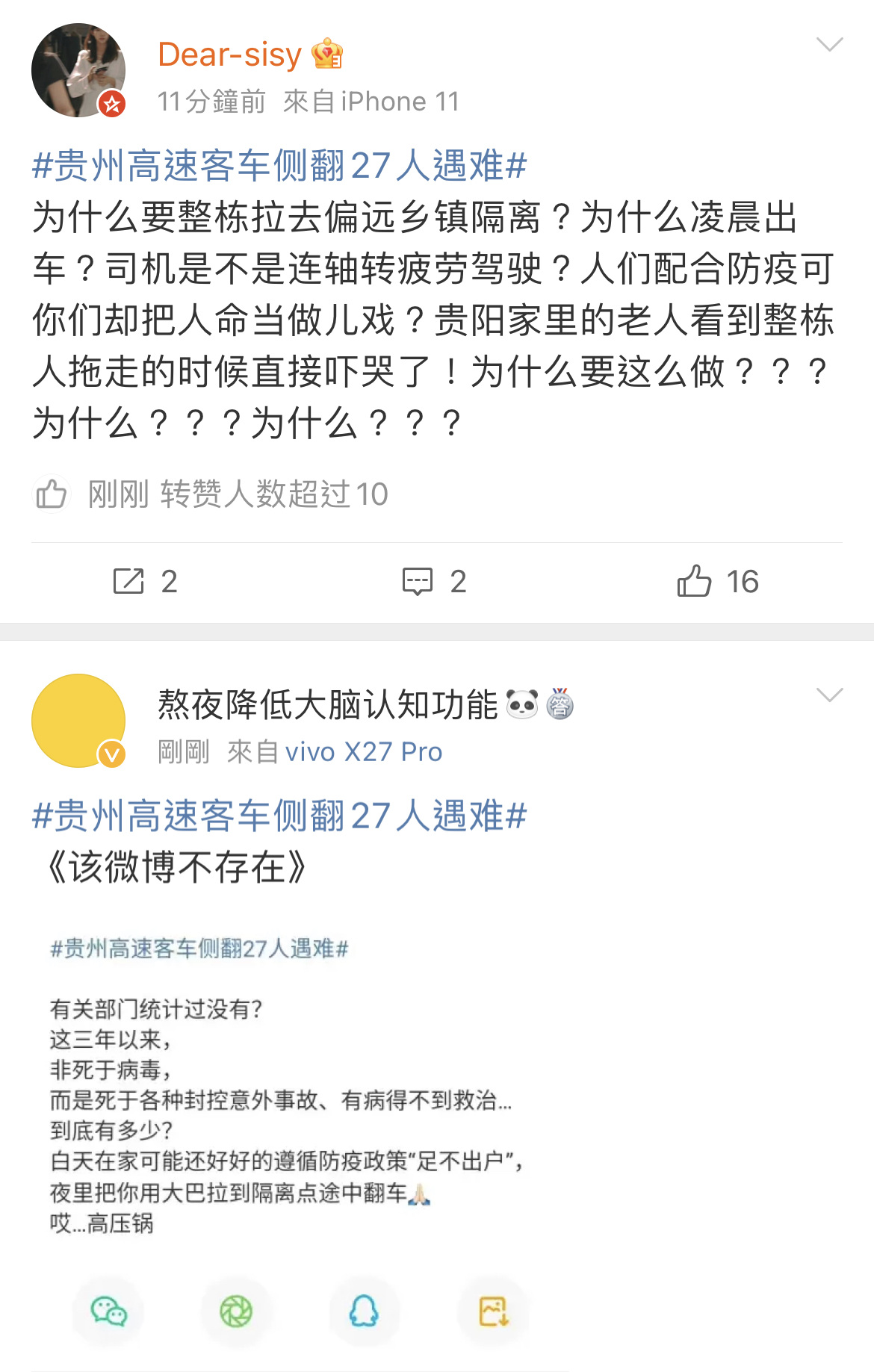View the avatar of 熬夜降低大脑认知功能

pyautogui.click(x=78, y=721)
